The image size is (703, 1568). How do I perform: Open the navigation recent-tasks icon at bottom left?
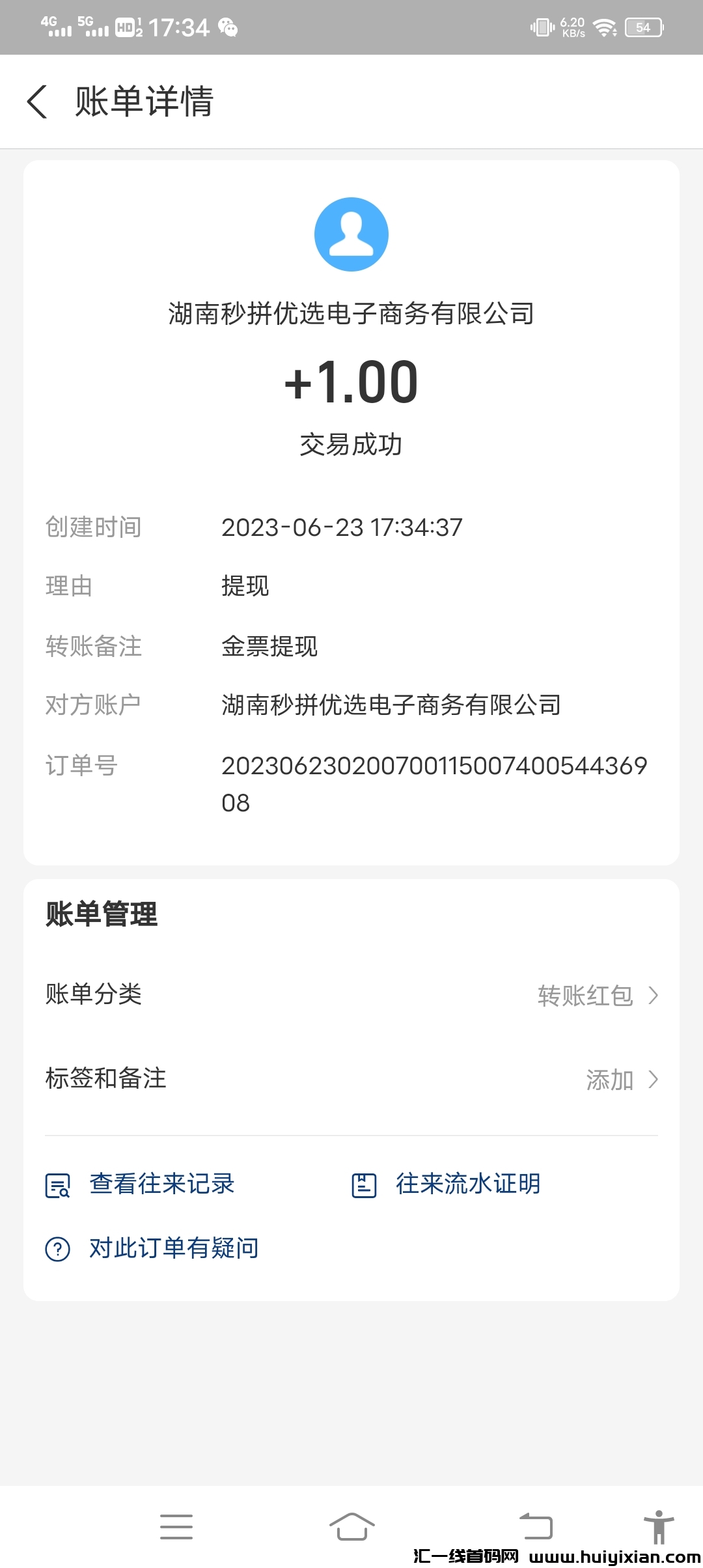click(176, 1527)
